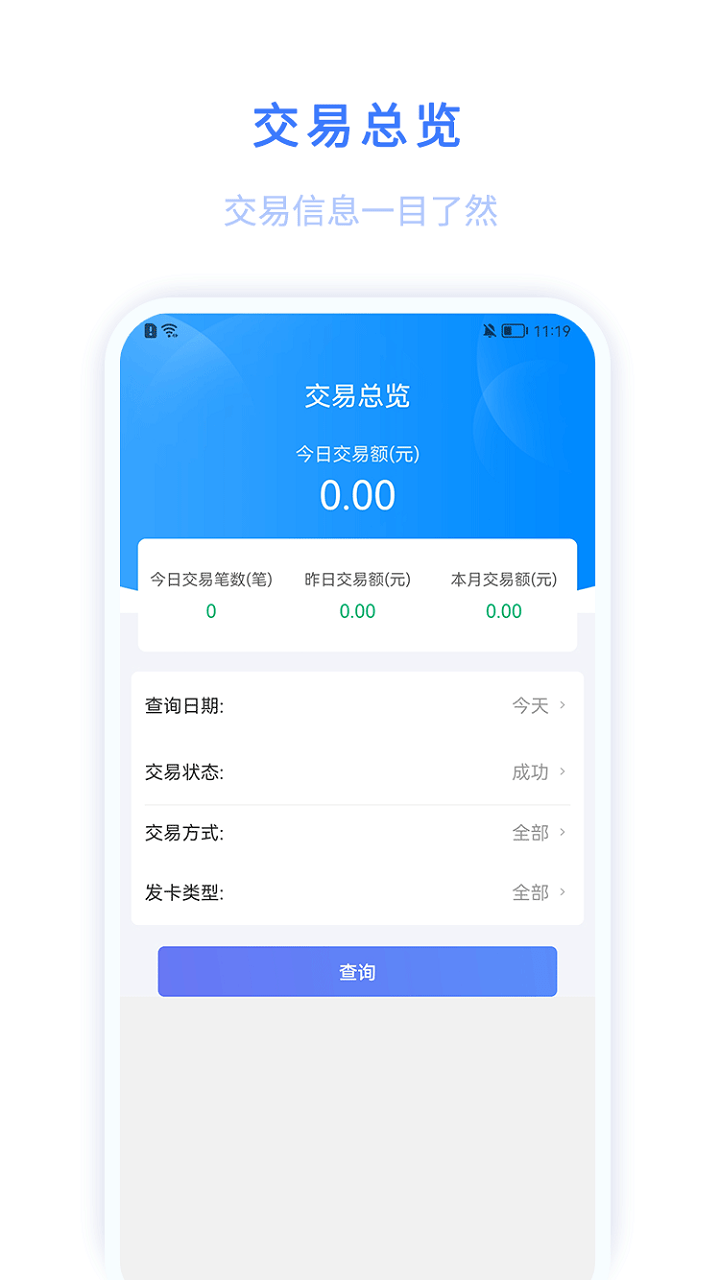Click the Wi-Fi status icon

(x=171, y=332)
